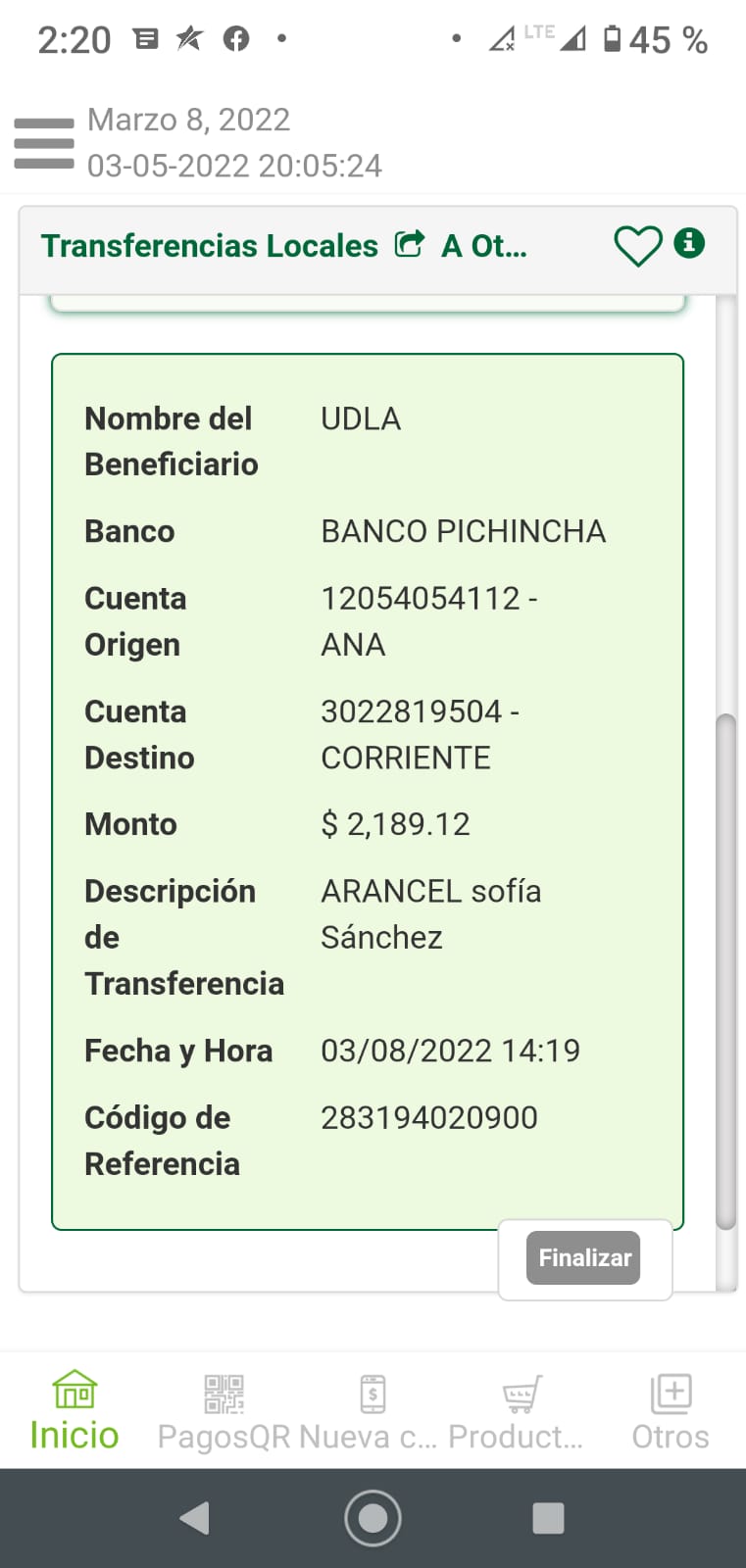Go back with the system back button
Image resolution: width=746 pixels, height=1568 pixels.
point(195,1518)
